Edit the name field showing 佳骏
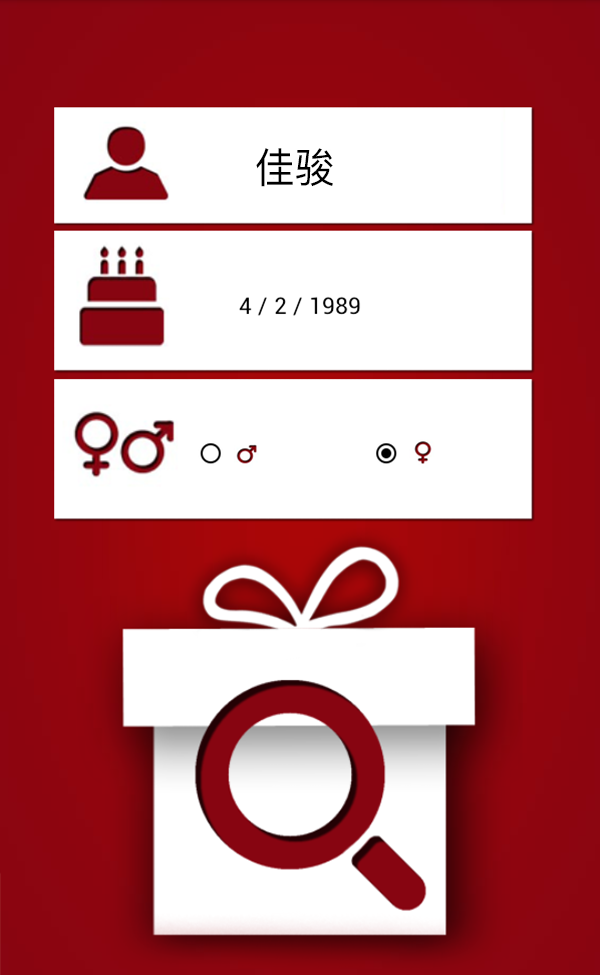The image size is (600, 975). point(295,168)
